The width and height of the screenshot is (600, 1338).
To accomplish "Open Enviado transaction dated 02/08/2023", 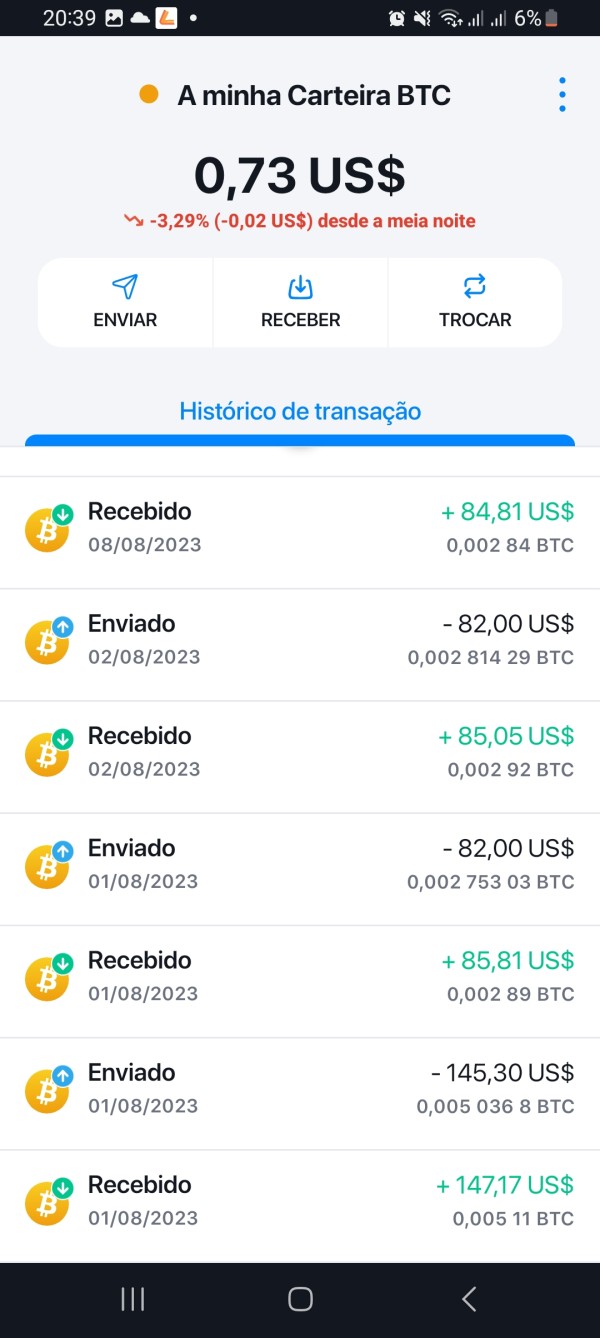I will 300,645.
